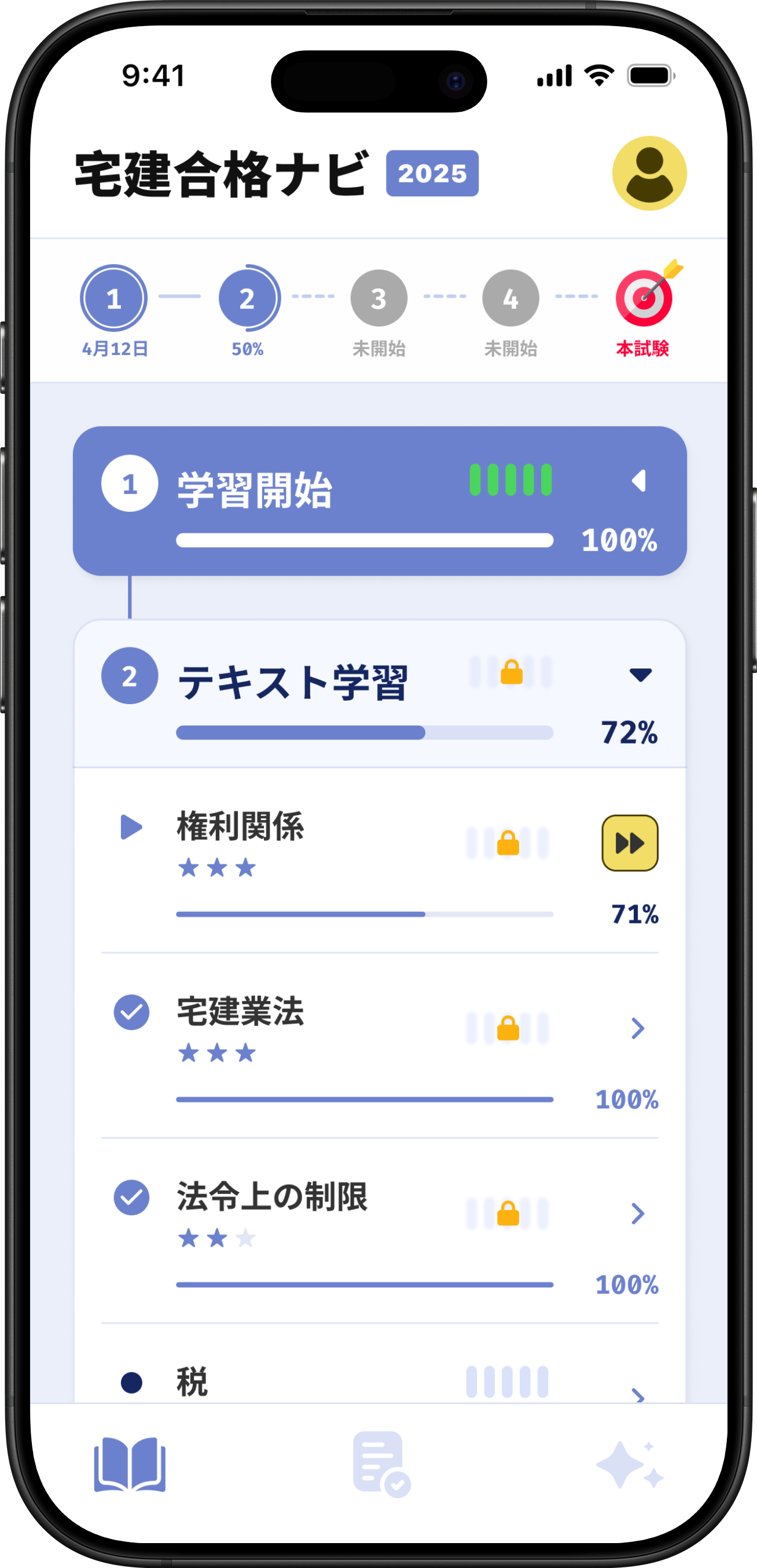Select step 1 dated 4月12日
This screenshot has height=1568, width=757.
tap(114, 298)
